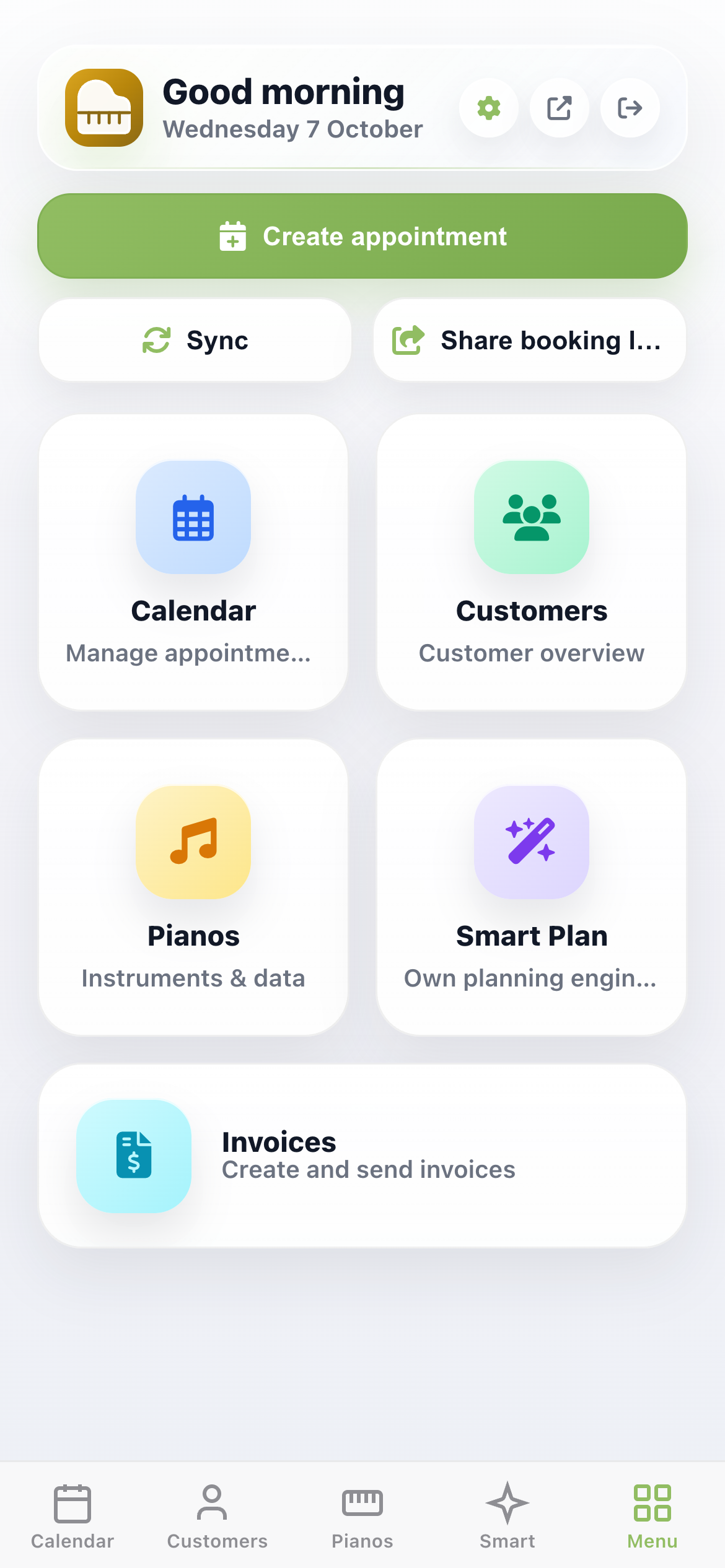
Task: Sync data with the Sync button
Action: (195, 340)
